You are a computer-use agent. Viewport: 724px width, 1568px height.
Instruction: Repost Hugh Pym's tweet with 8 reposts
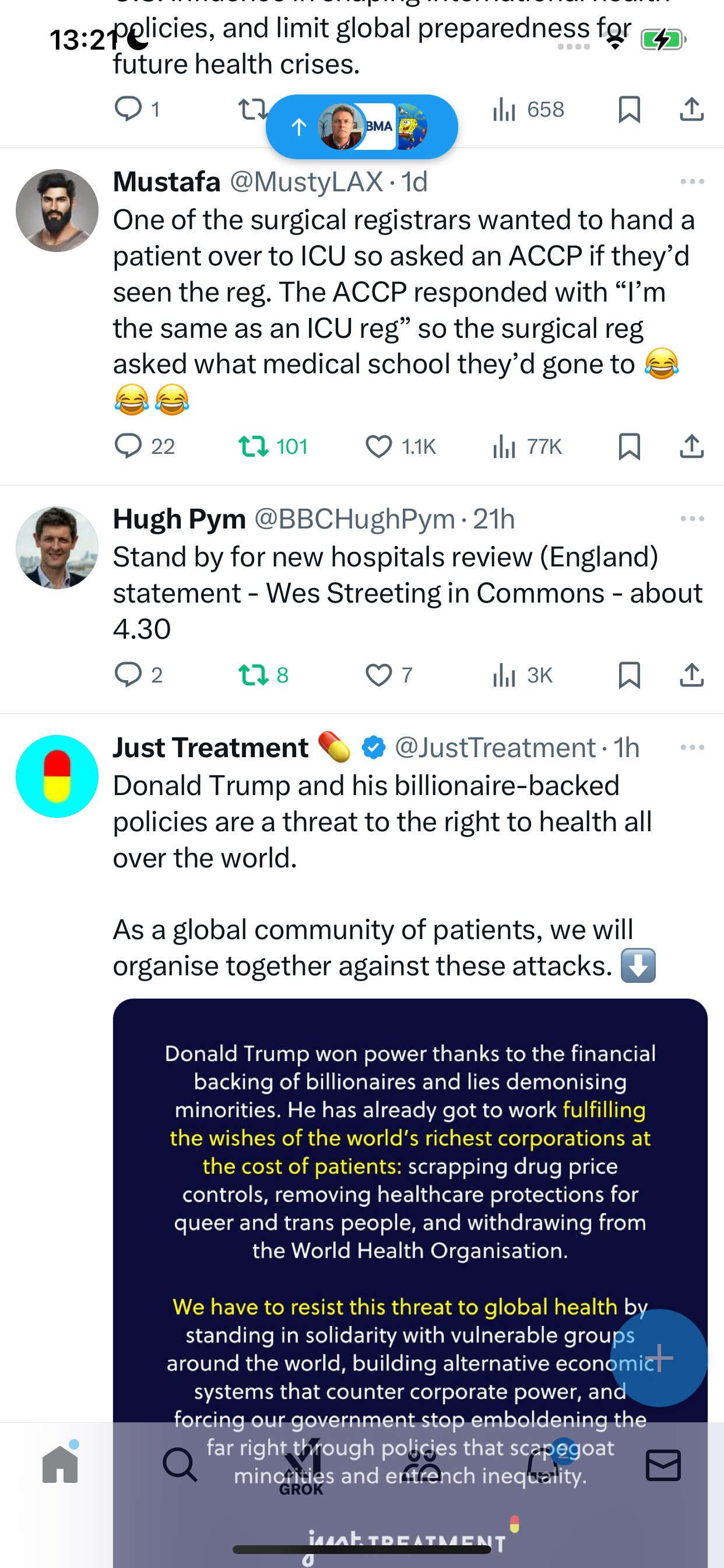[263, 675]
